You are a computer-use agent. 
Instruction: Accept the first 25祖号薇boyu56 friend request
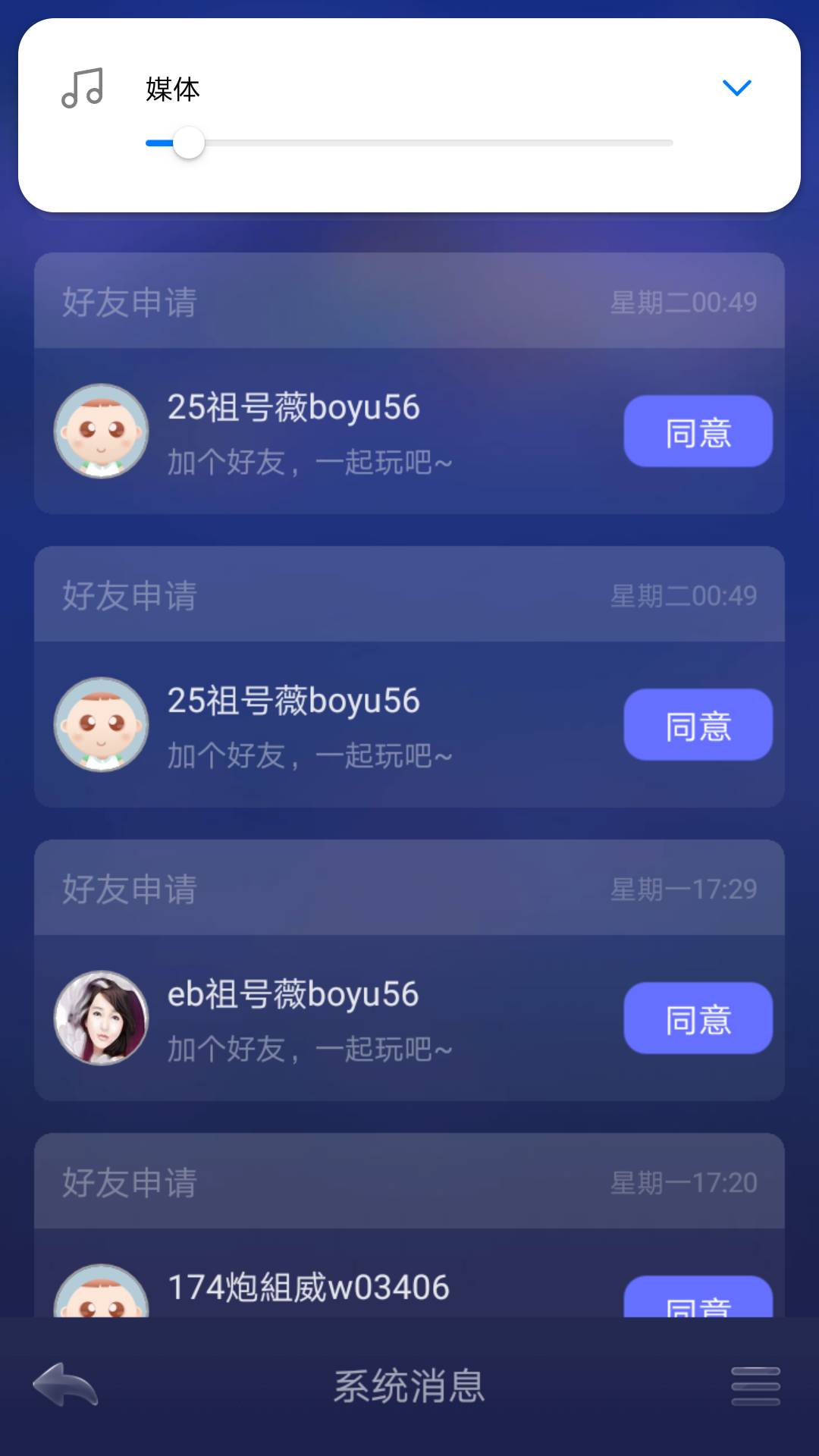point(697,431)
